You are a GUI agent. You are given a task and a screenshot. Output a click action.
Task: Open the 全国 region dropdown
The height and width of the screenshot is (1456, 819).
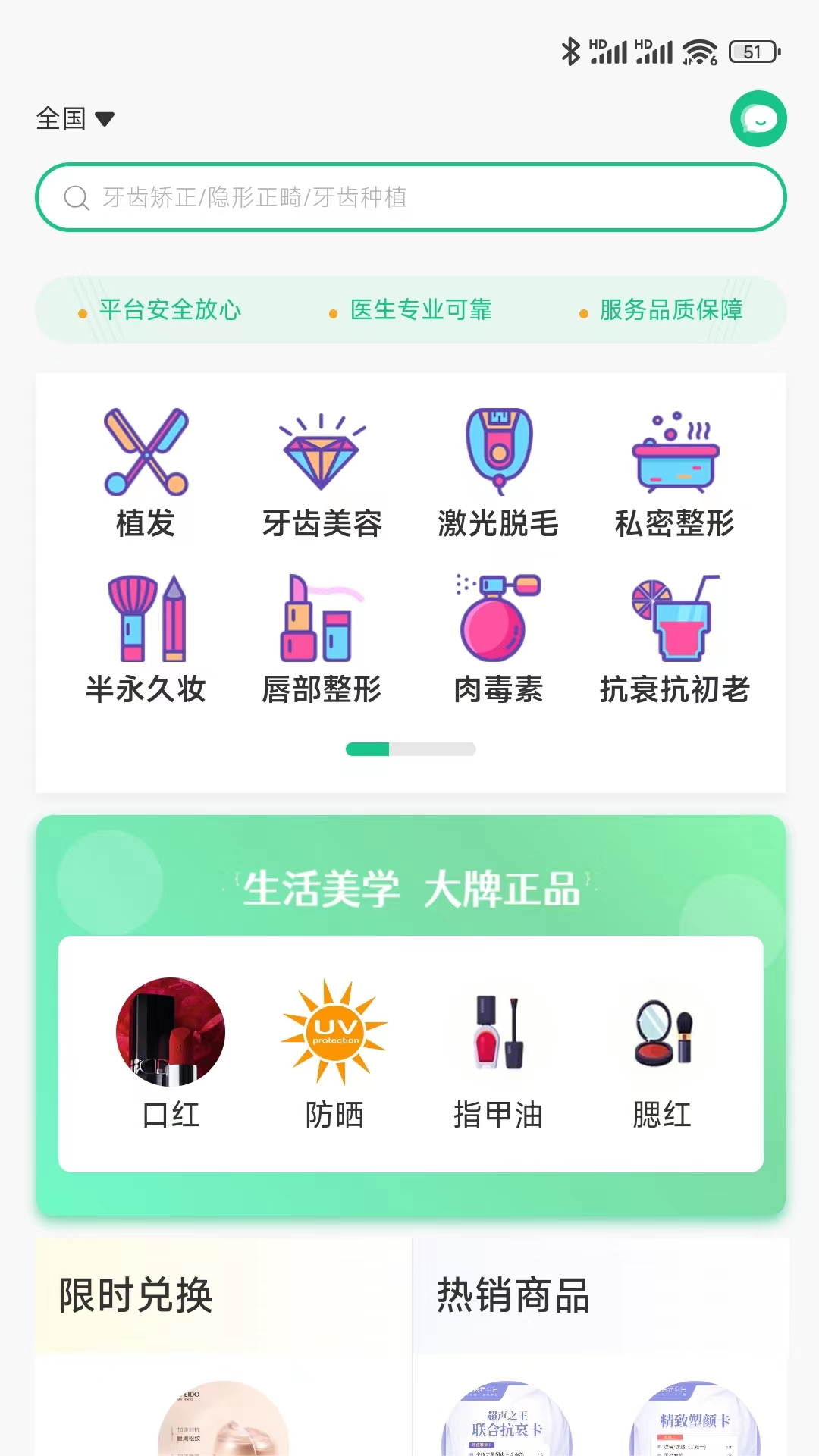tap(75, 119)
